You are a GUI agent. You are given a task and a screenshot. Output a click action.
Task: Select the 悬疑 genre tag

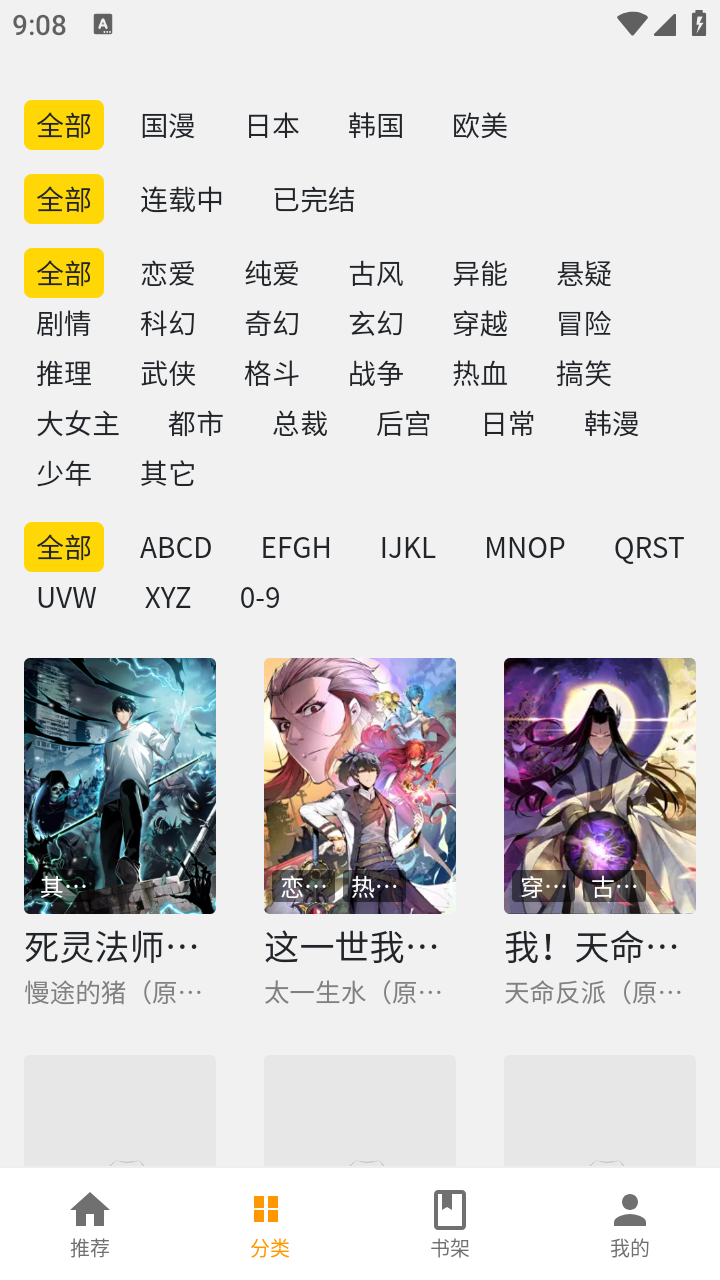(x=583, y=273)
